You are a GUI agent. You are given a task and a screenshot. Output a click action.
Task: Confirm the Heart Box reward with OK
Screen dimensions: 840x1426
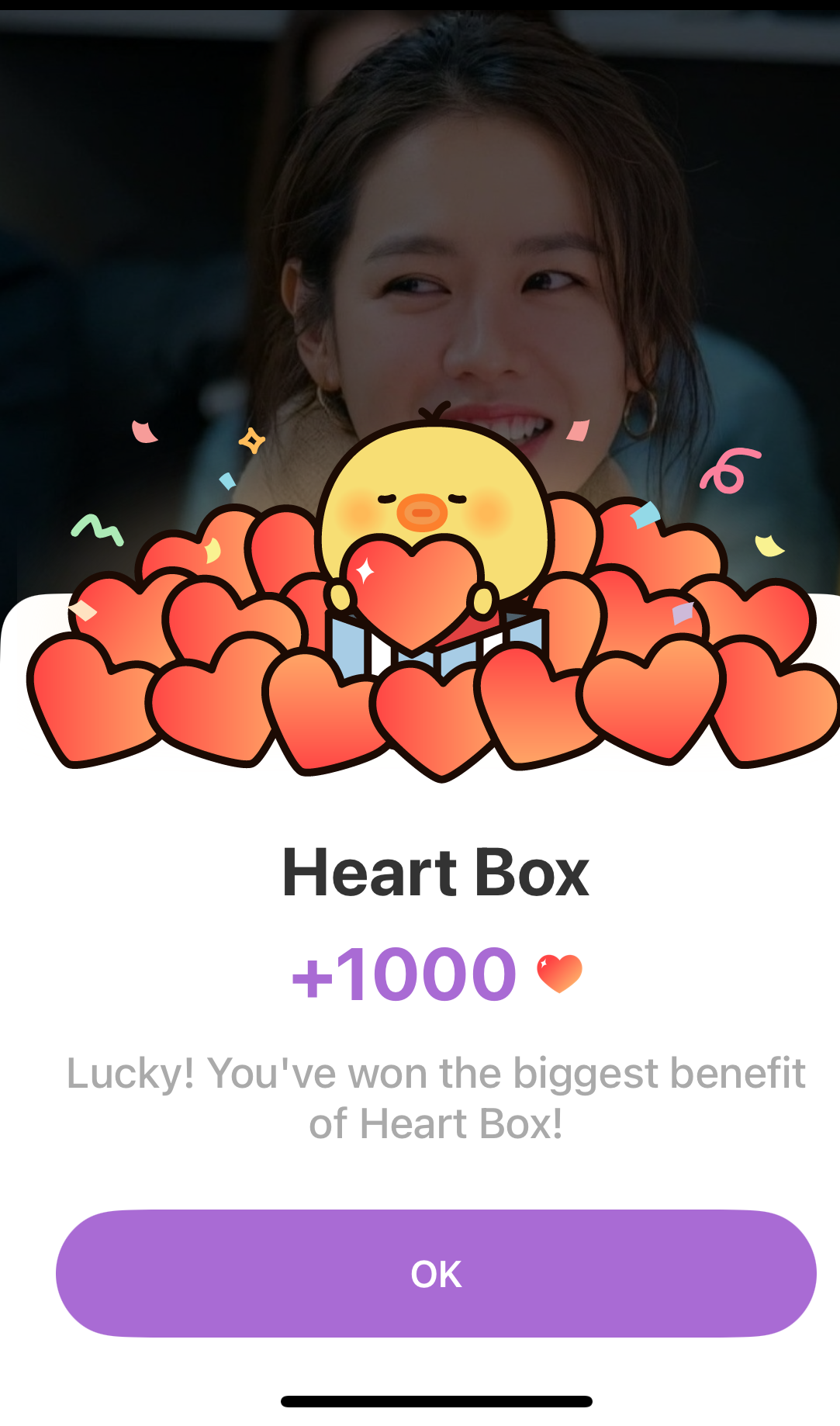pyautogui.click(x=436, y=1273)
